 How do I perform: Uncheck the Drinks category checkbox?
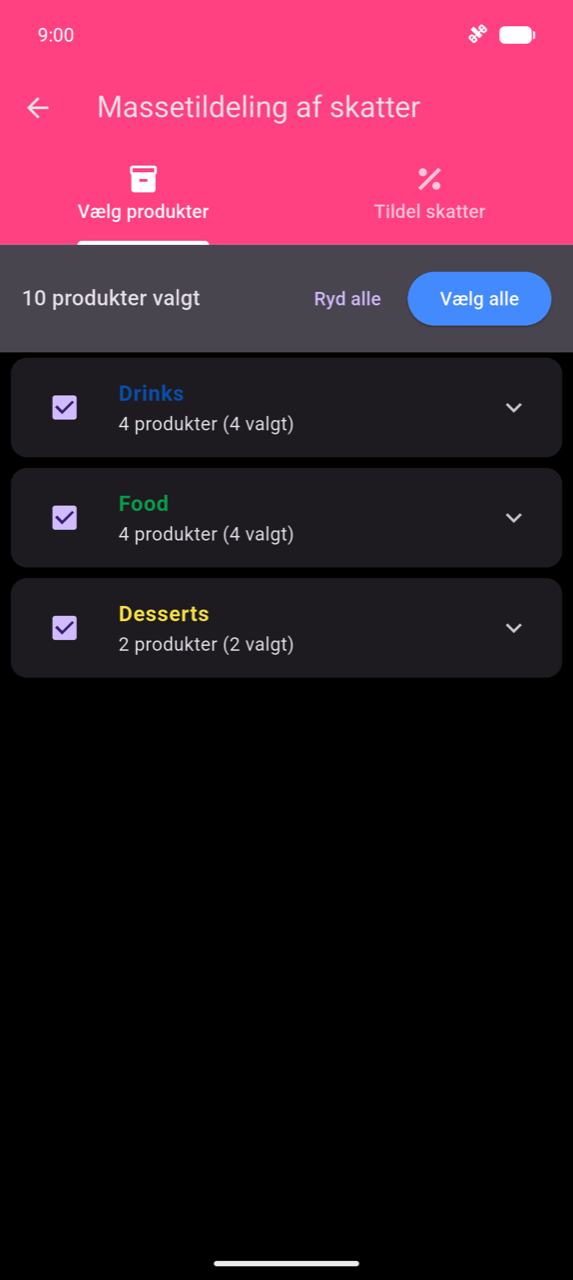[x=65, y=408]
